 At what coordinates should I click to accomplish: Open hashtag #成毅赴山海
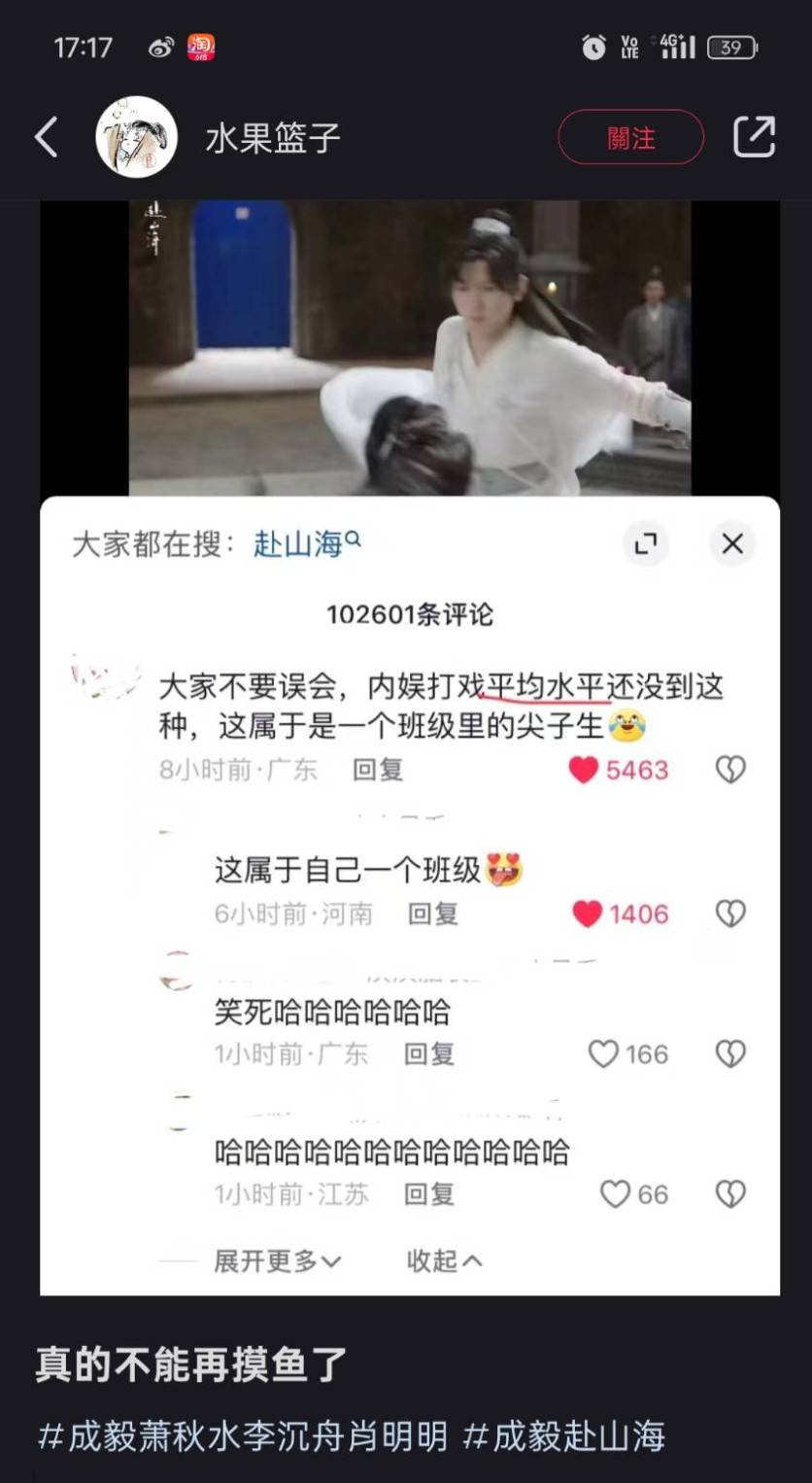(x=564, y=1436)
